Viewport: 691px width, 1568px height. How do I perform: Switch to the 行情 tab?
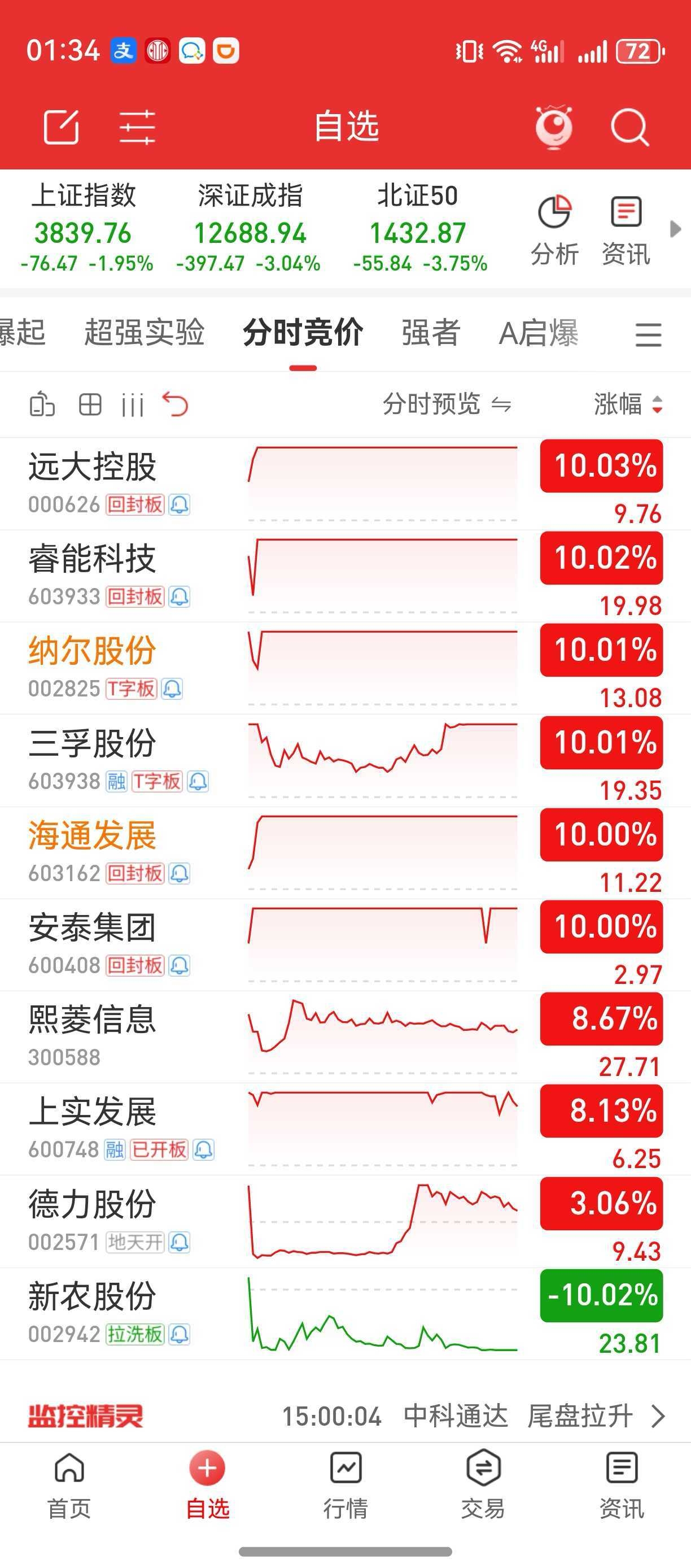345,1484
